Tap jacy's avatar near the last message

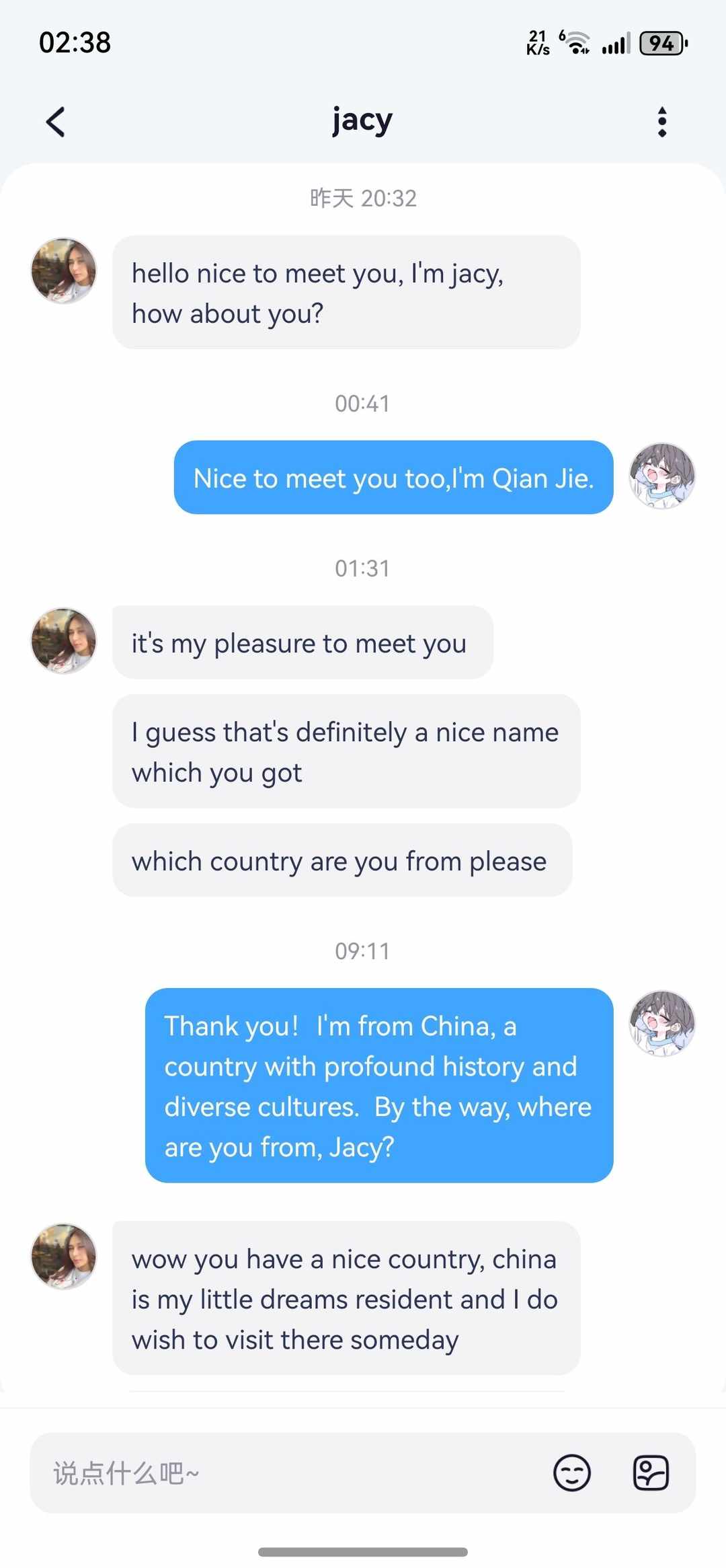64,1257
